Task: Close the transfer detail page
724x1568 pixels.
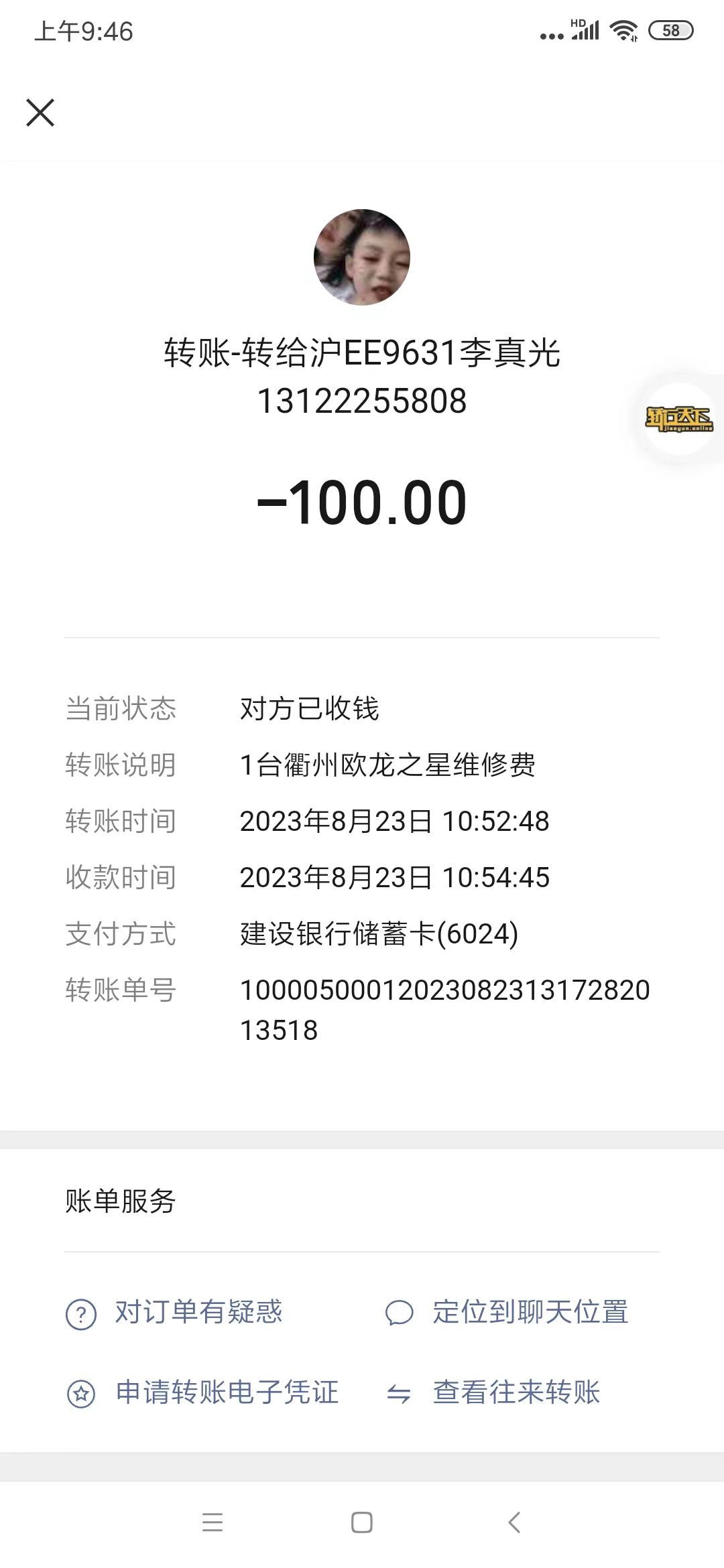Action: (40, 113)
